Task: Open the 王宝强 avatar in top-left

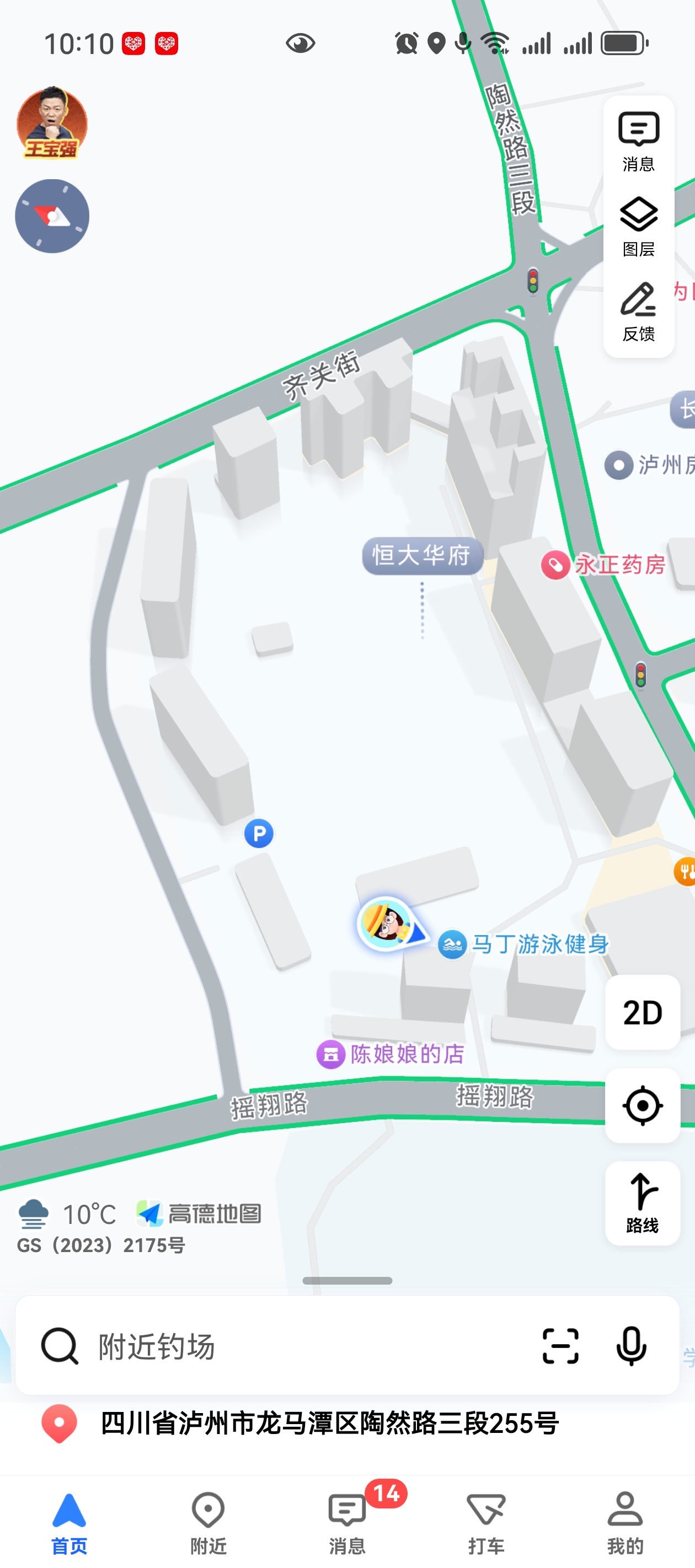Action: click(52, 124)
